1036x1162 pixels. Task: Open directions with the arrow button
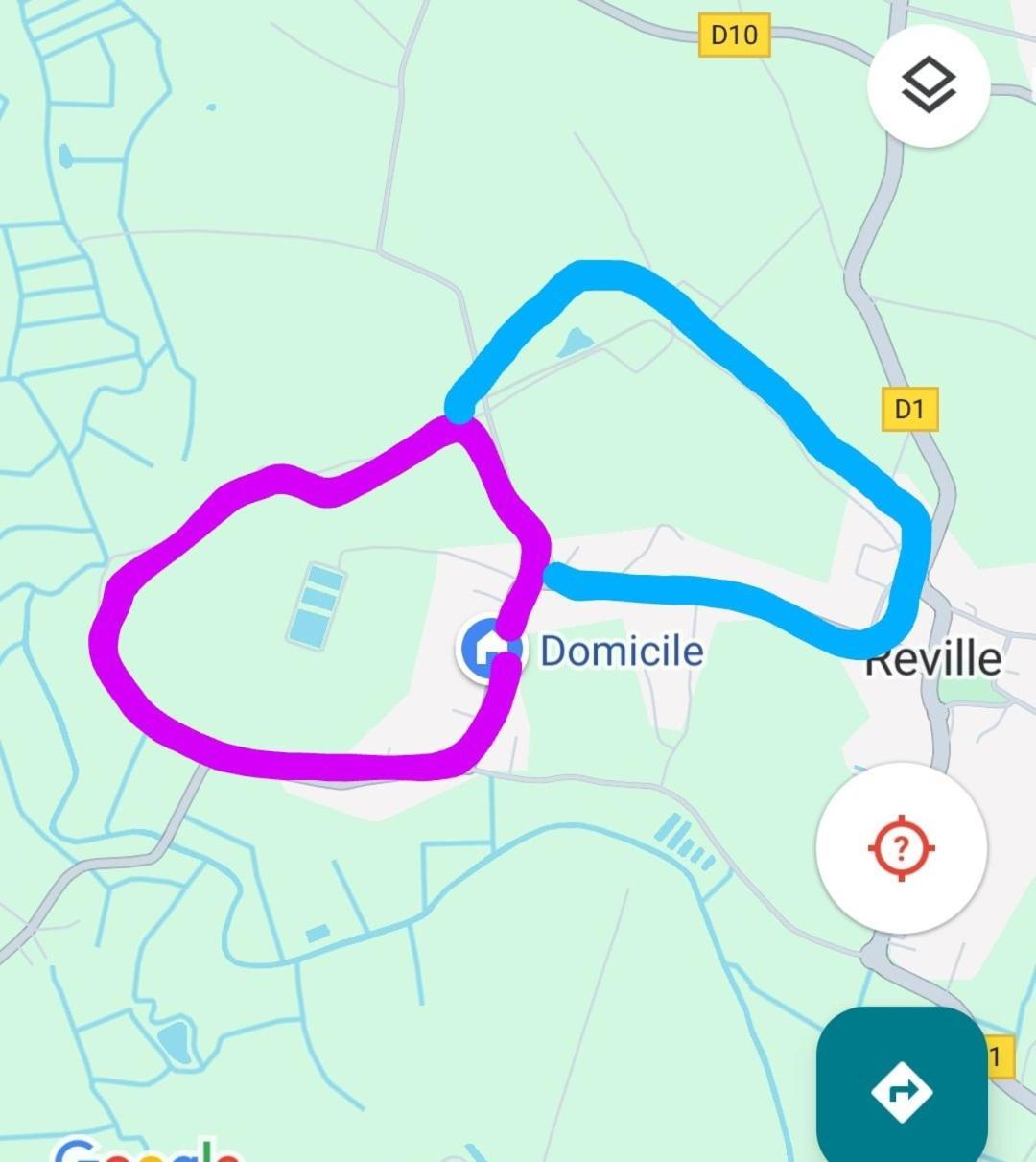coord(902,1091)
